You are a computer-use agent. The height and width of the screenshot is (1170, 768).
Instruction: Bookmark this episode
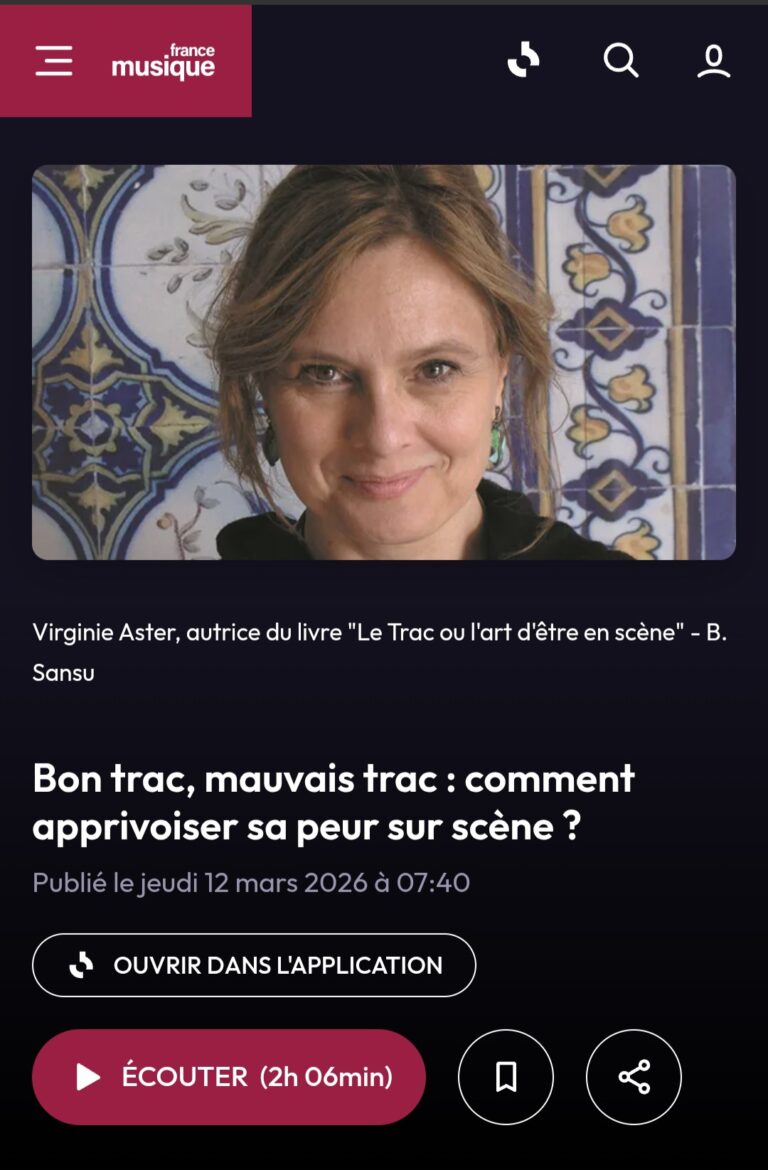pyautogui.click(x=506, y=1077)
